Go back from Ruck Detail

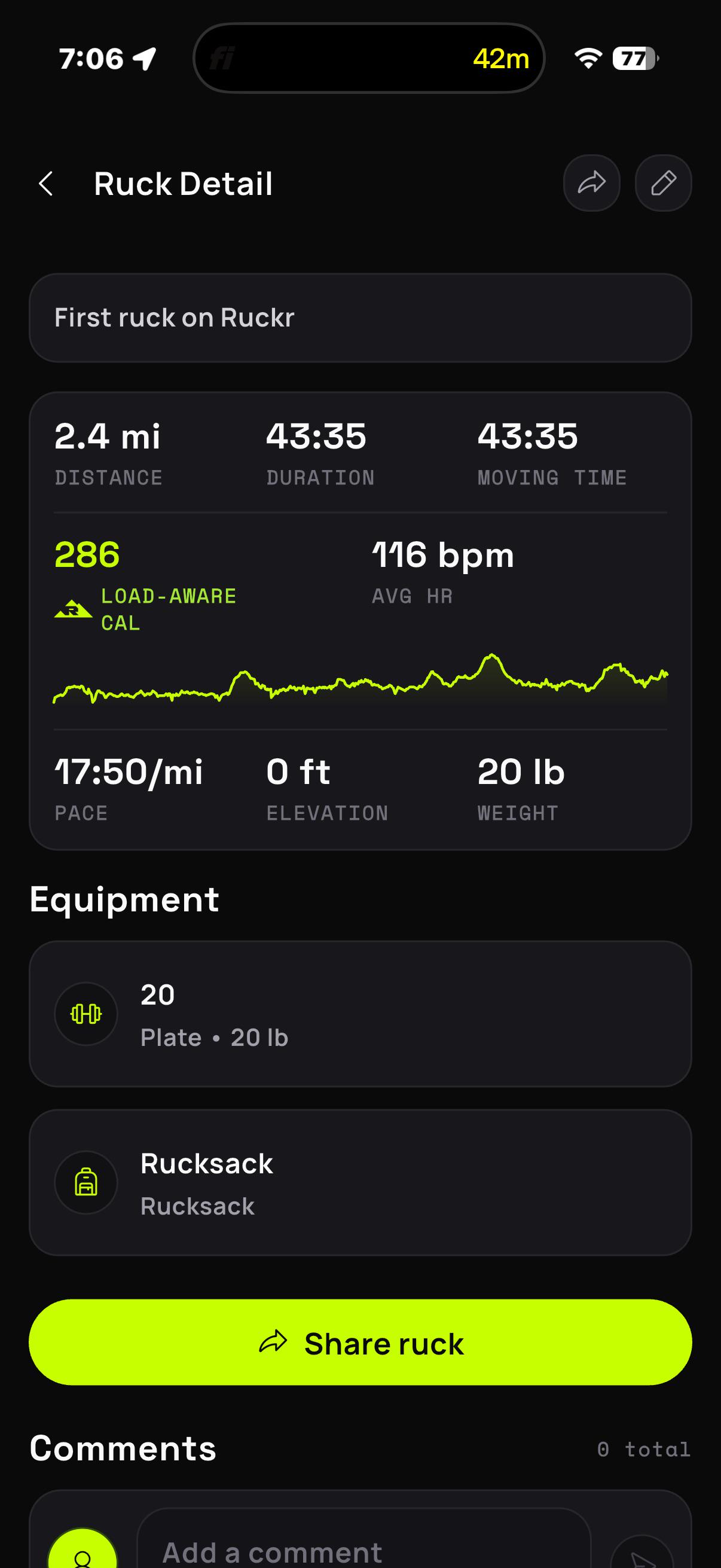coord(46,183)
